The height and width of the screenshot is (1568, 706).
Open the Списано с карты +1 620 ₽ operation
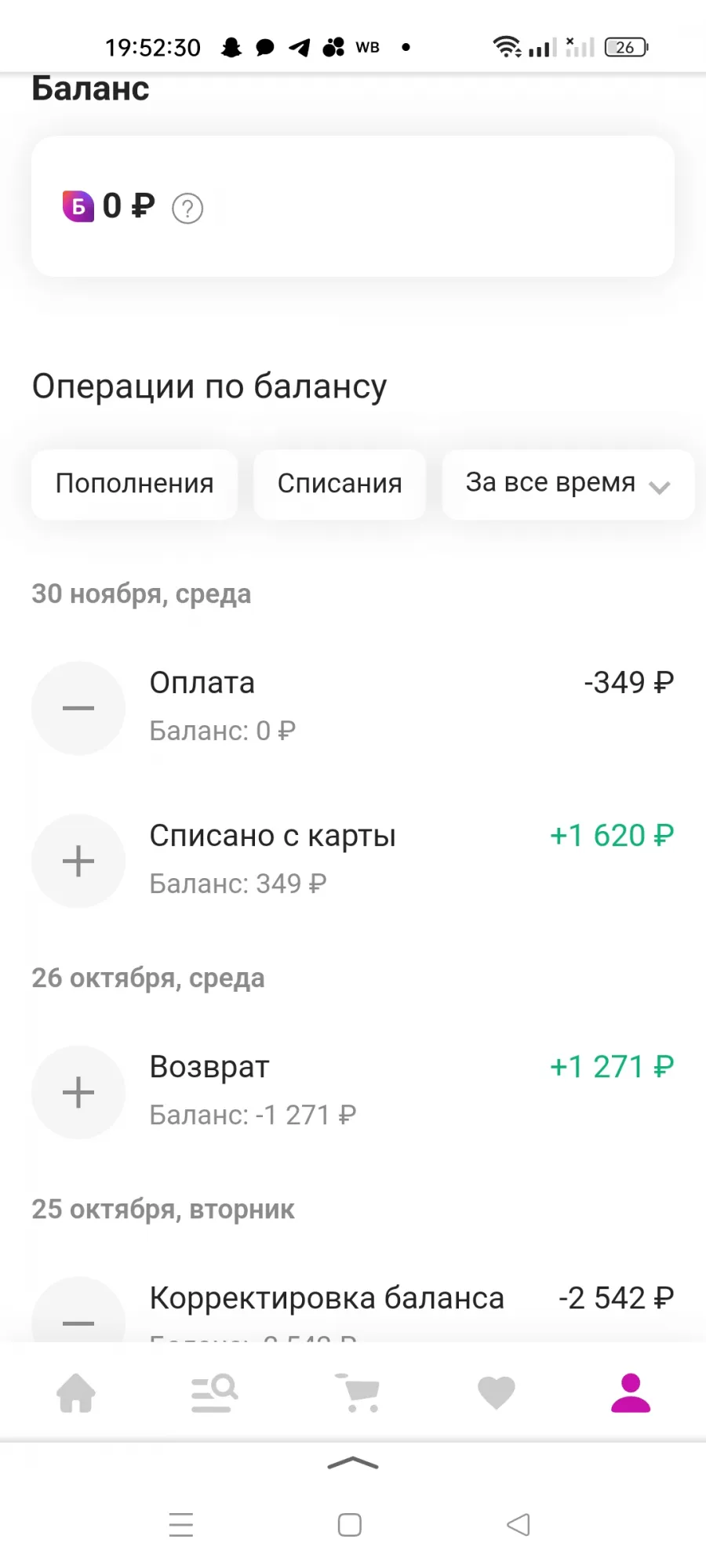353,860
